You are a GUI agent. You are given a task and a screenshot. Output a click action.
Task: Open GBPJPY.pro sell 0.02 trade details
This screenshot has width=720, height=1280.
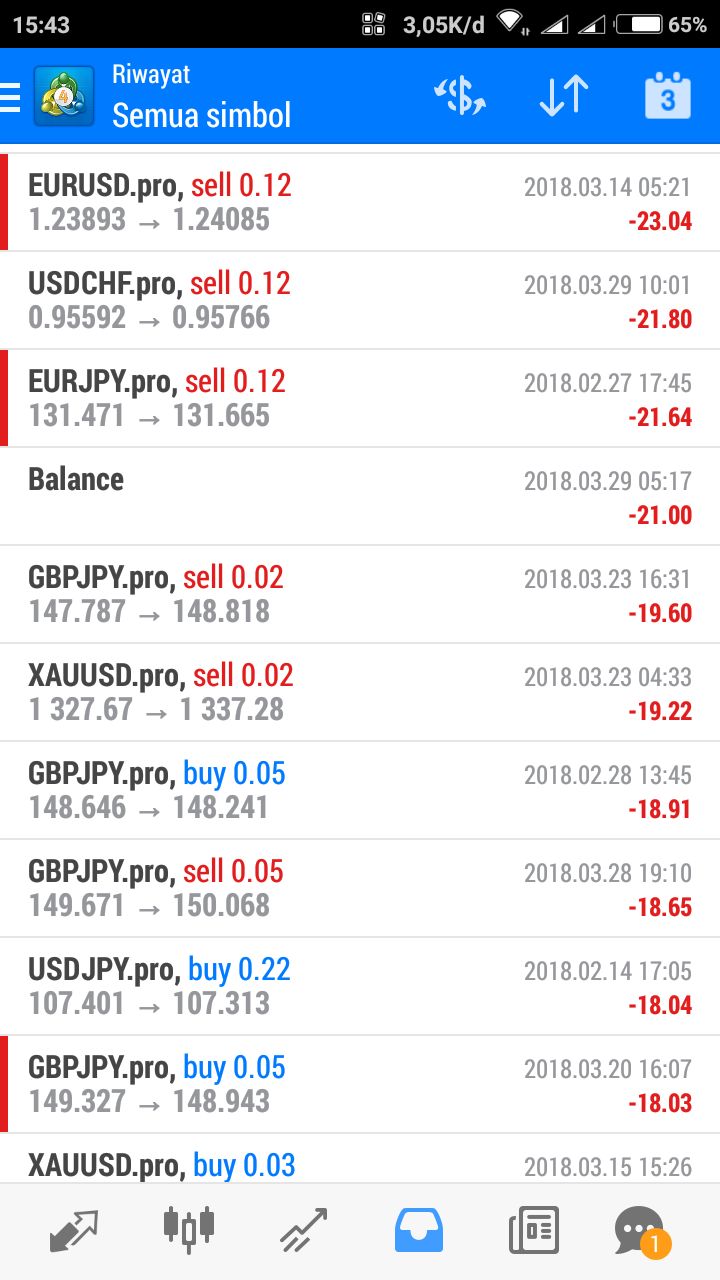(360, 595)
